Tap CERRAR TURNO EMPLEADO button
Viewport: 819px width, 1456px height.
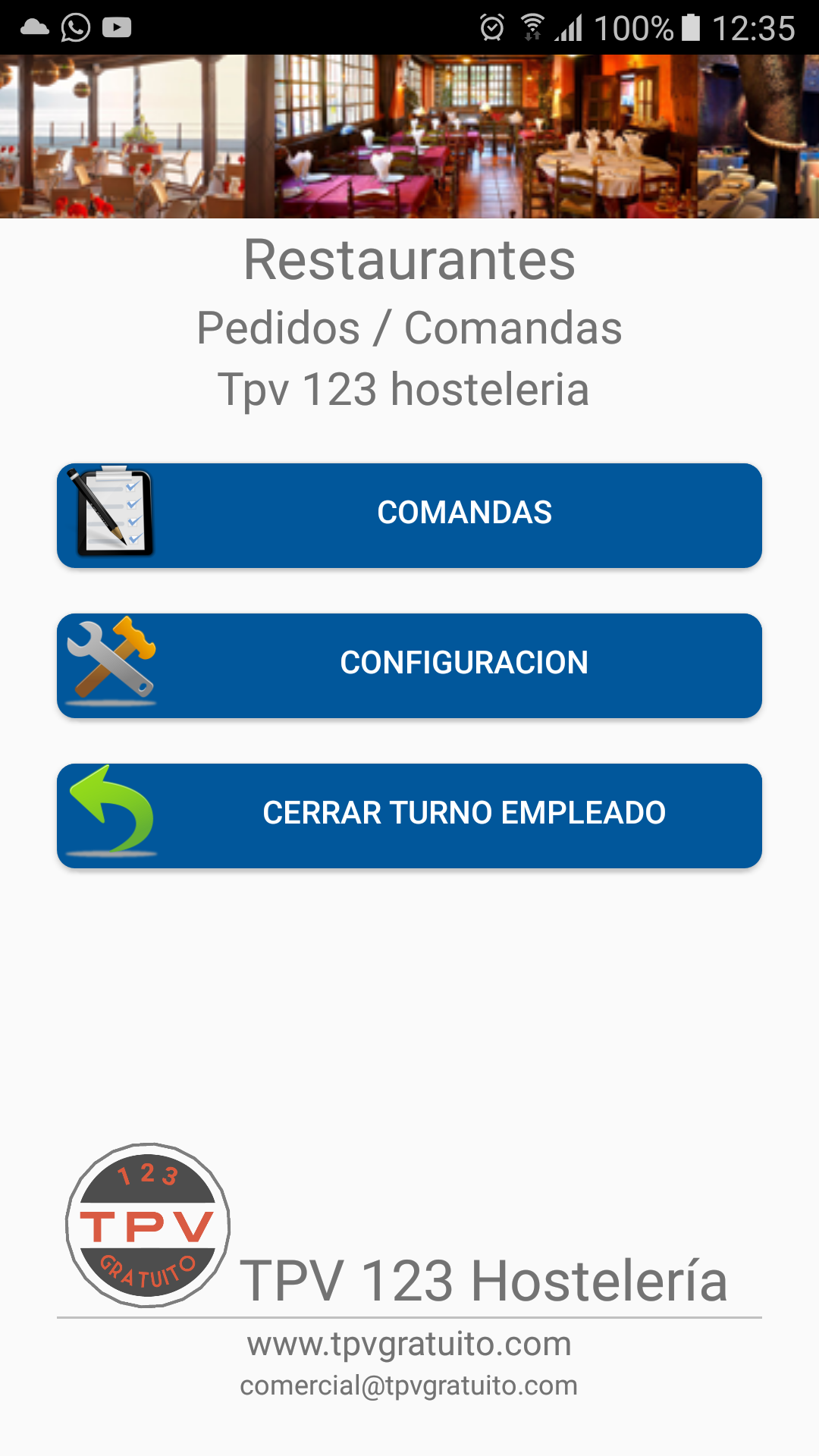point(409,815)
